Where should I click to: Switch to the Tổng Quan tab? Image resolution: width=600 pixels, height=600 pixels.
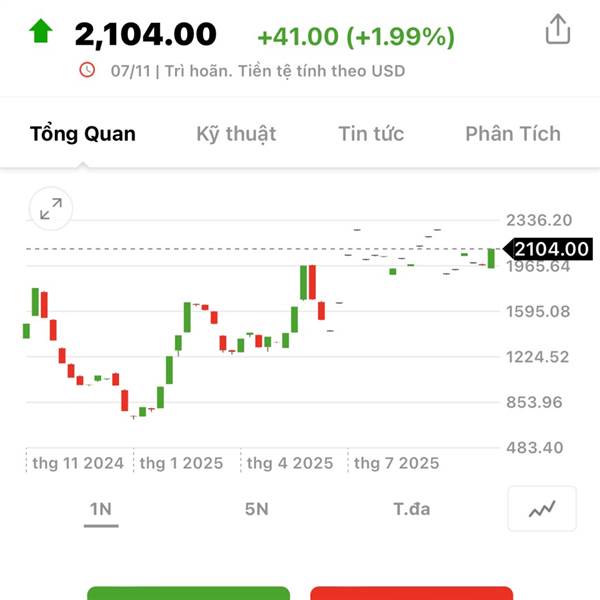83,134
